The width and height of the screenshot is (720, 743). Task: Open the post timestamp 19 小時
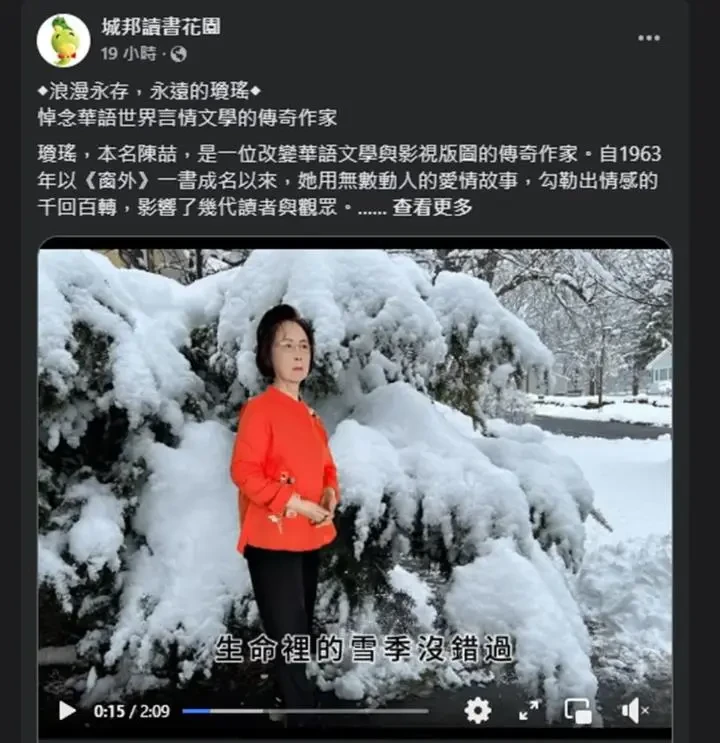(128, 54)
